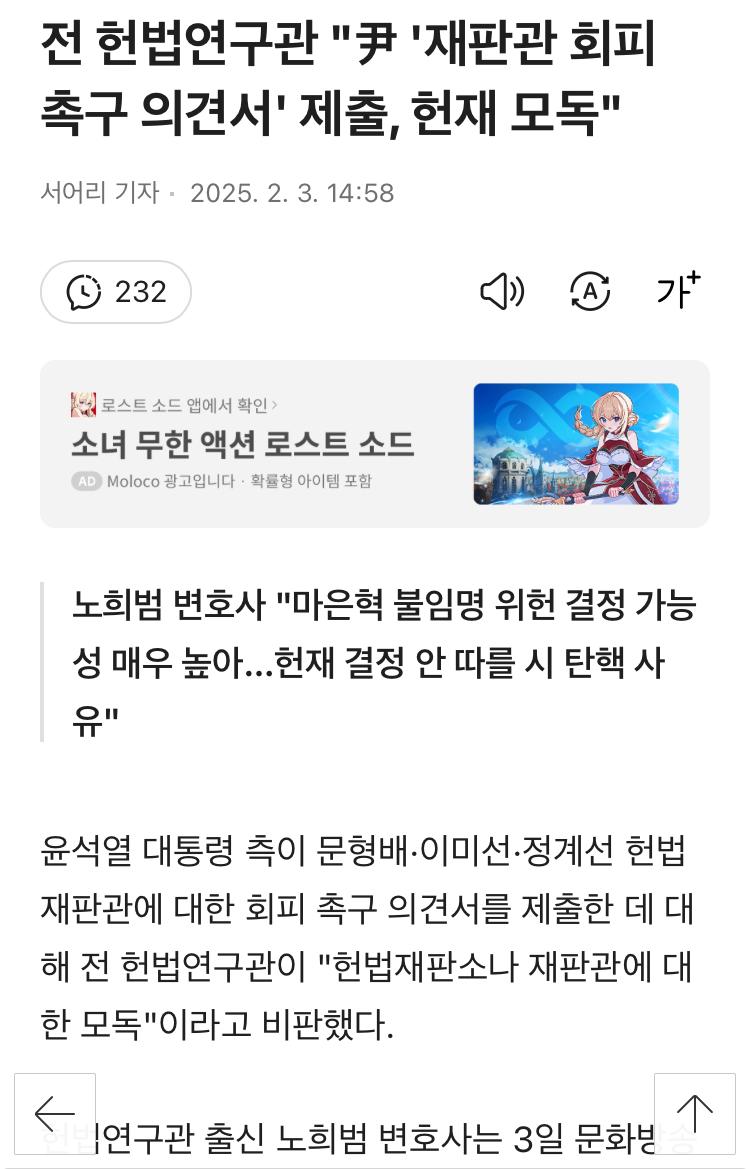Adjust the font size with the 가+ icon

tap(678, 291)
